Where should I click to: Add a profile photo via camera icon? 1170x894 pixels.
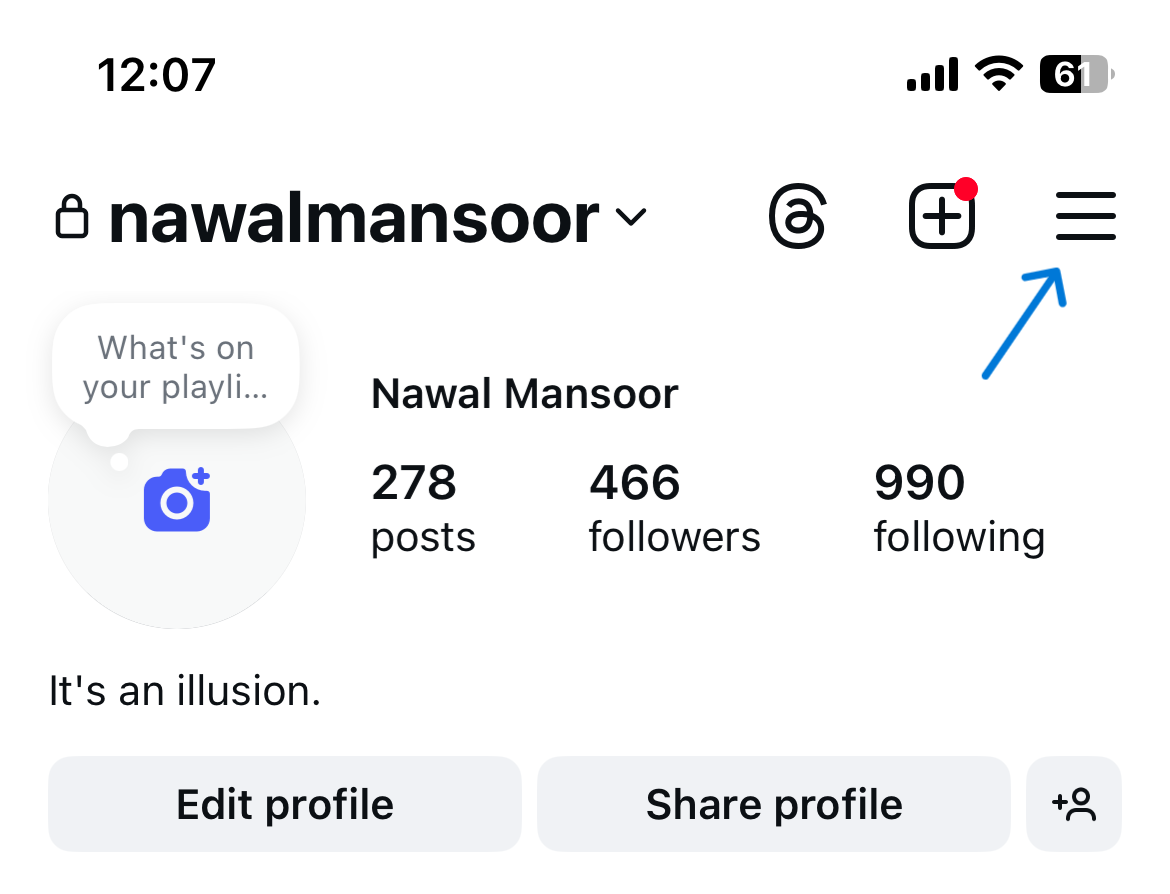177,500
